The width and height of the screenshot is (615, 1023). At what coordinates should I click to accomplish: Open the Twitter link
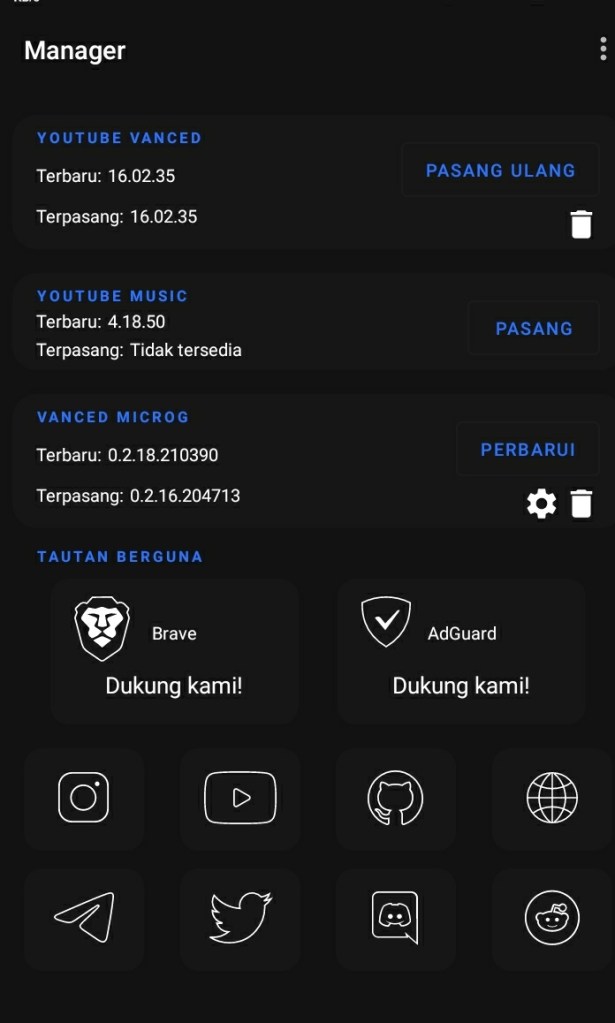(x=240, y=918)
